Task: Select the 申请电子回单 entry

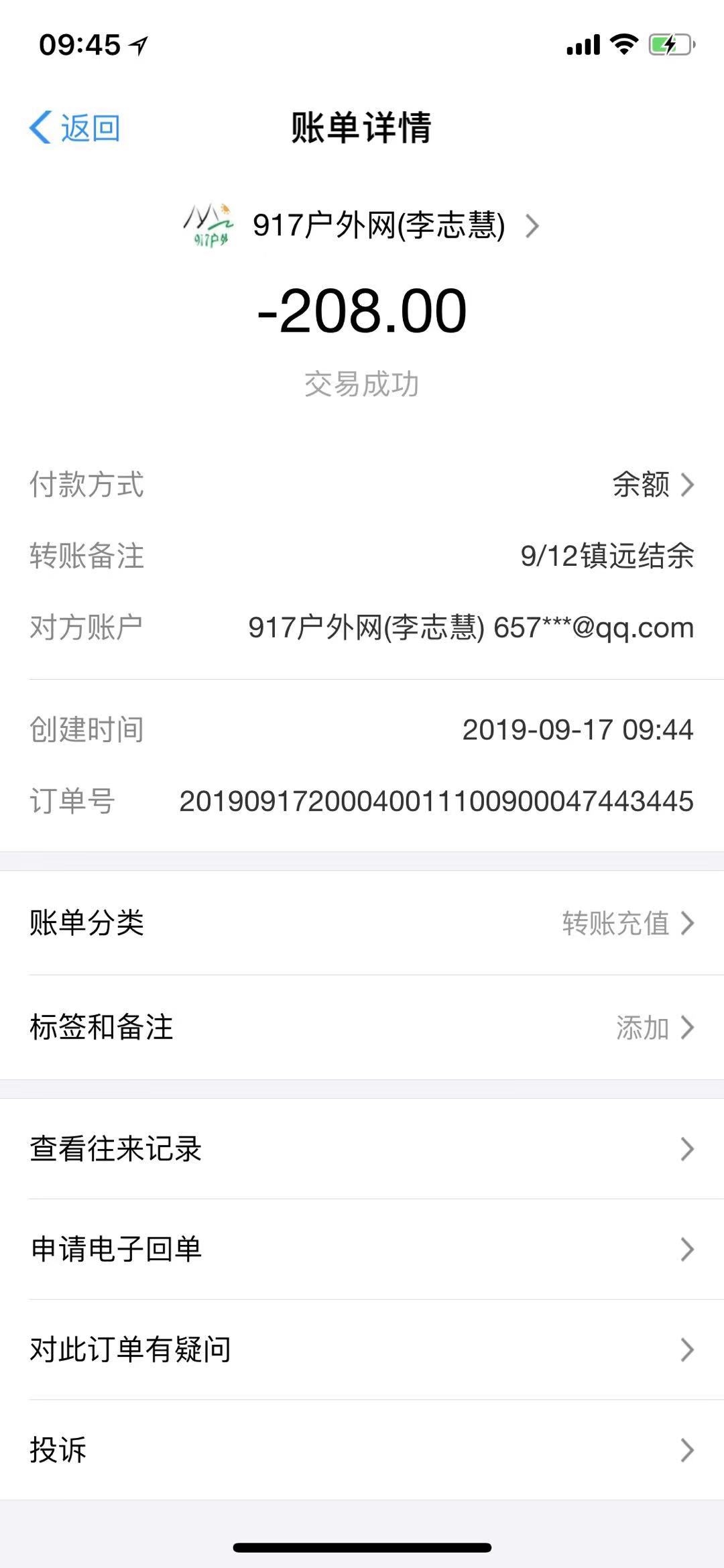Action: [x=362, y=1250]
